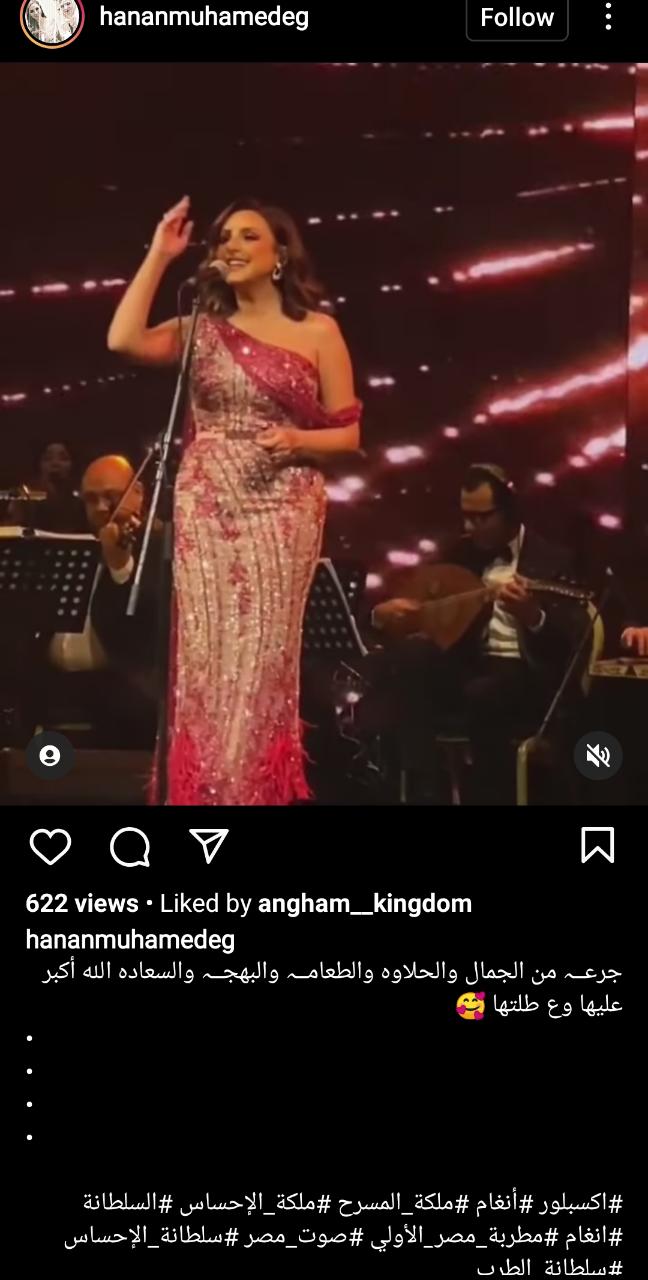Share this post via send icon
648x1280 pixels.
tap(209, 846)
